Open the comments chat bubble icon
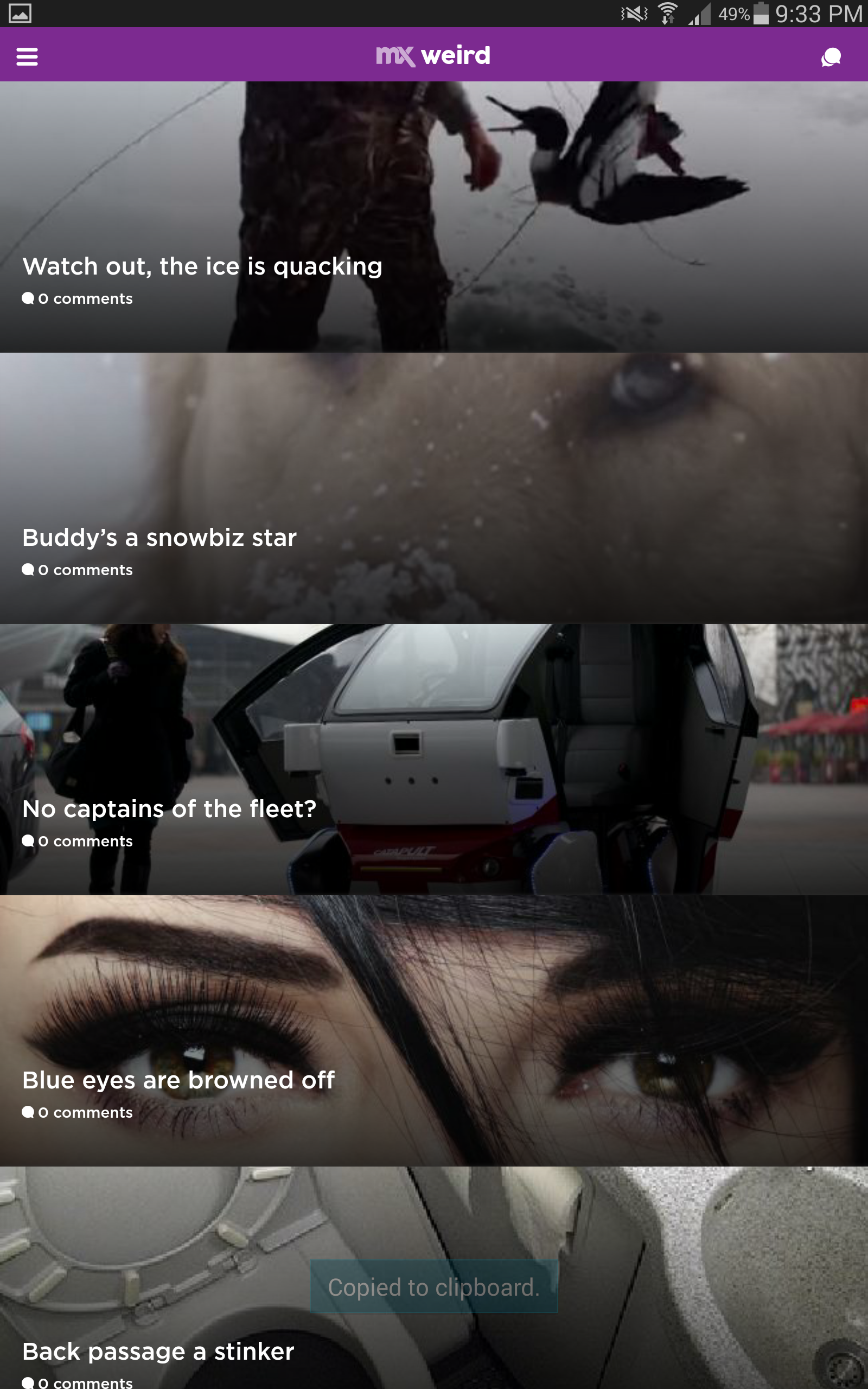The image size is (868, 1389). point(831,57)
